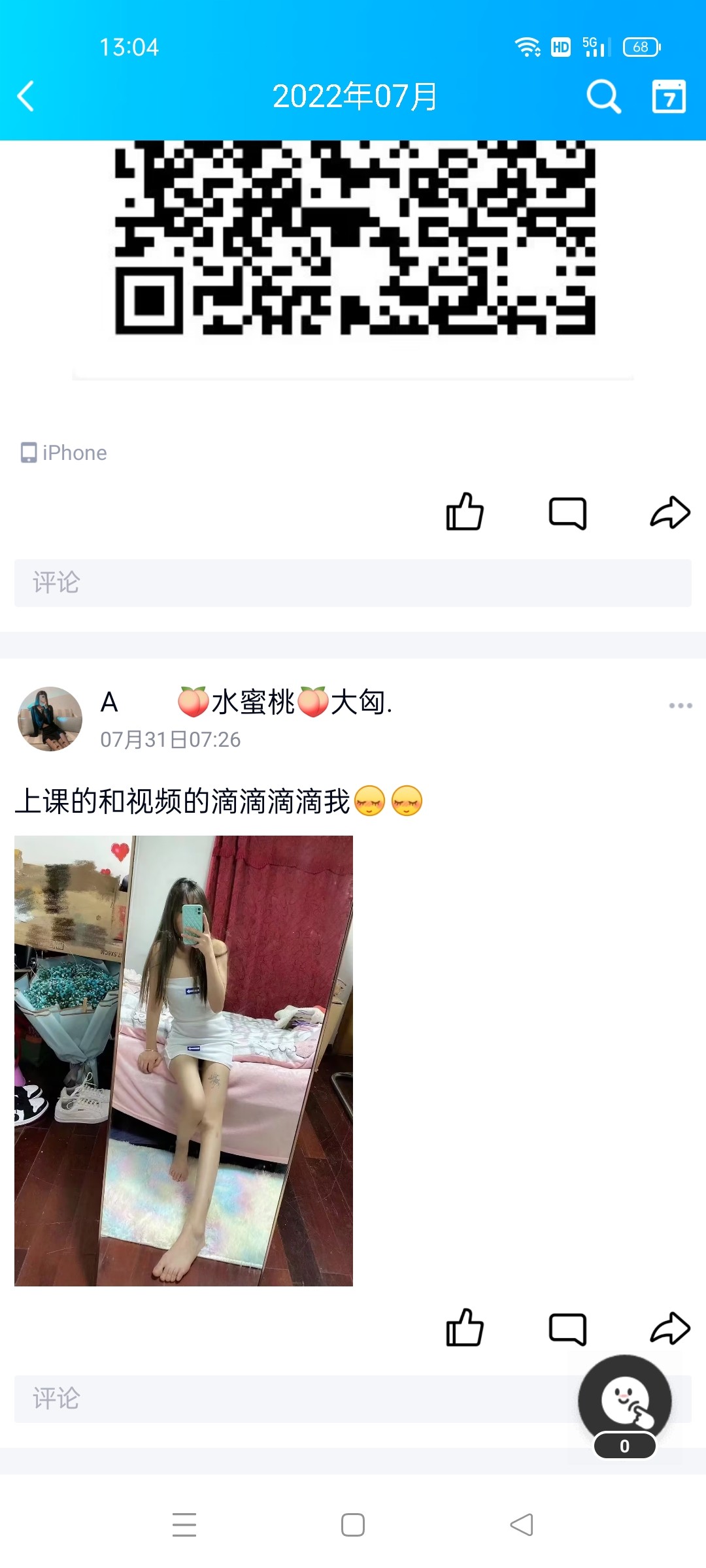Open the profile avatar of 水蜜桃大匈
This screenshot has height=1568, width=706.
point(50,719)
